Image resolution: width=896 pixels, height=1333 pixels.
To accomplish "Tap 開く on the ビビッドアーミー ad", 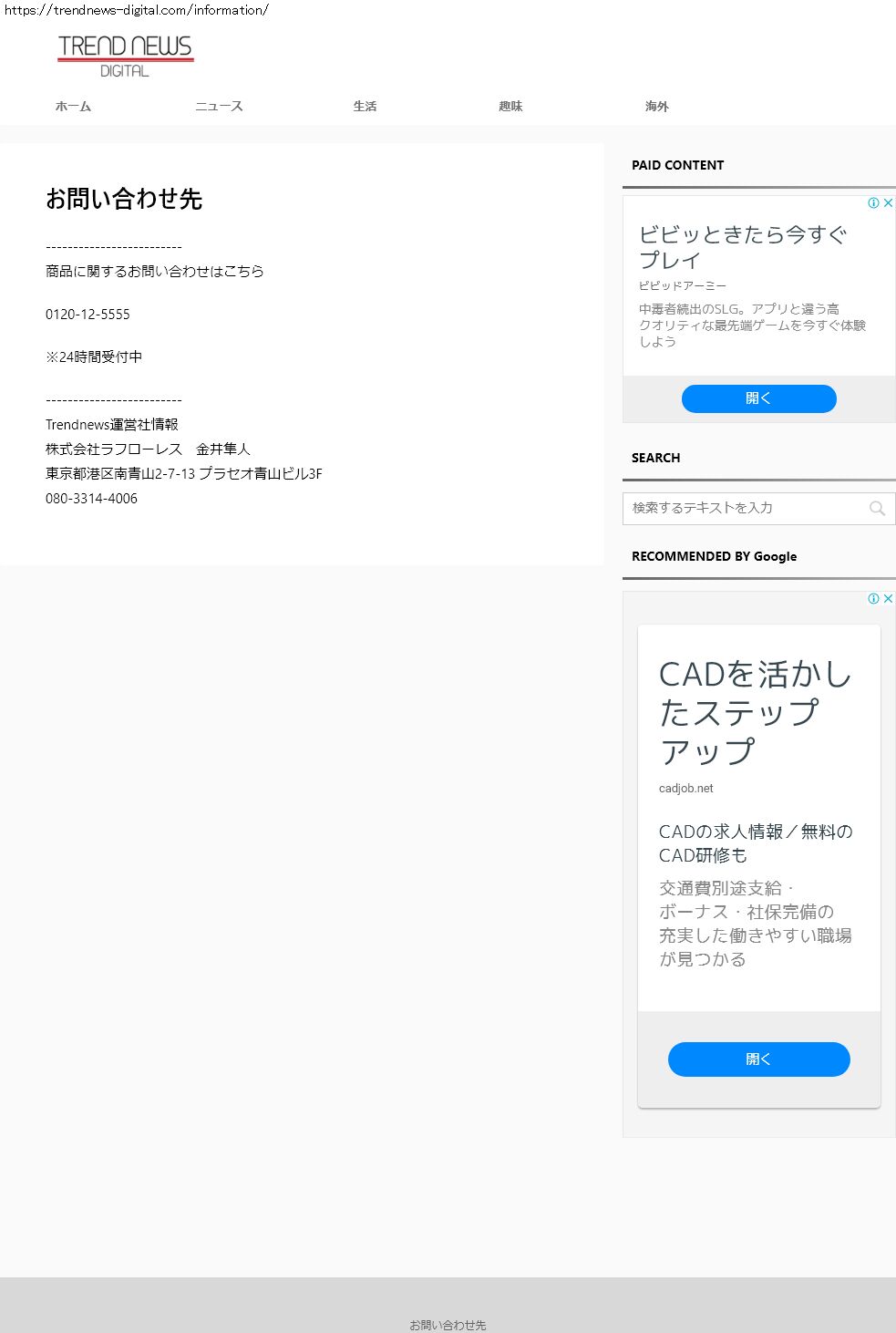I will click(x=758, y=398).
